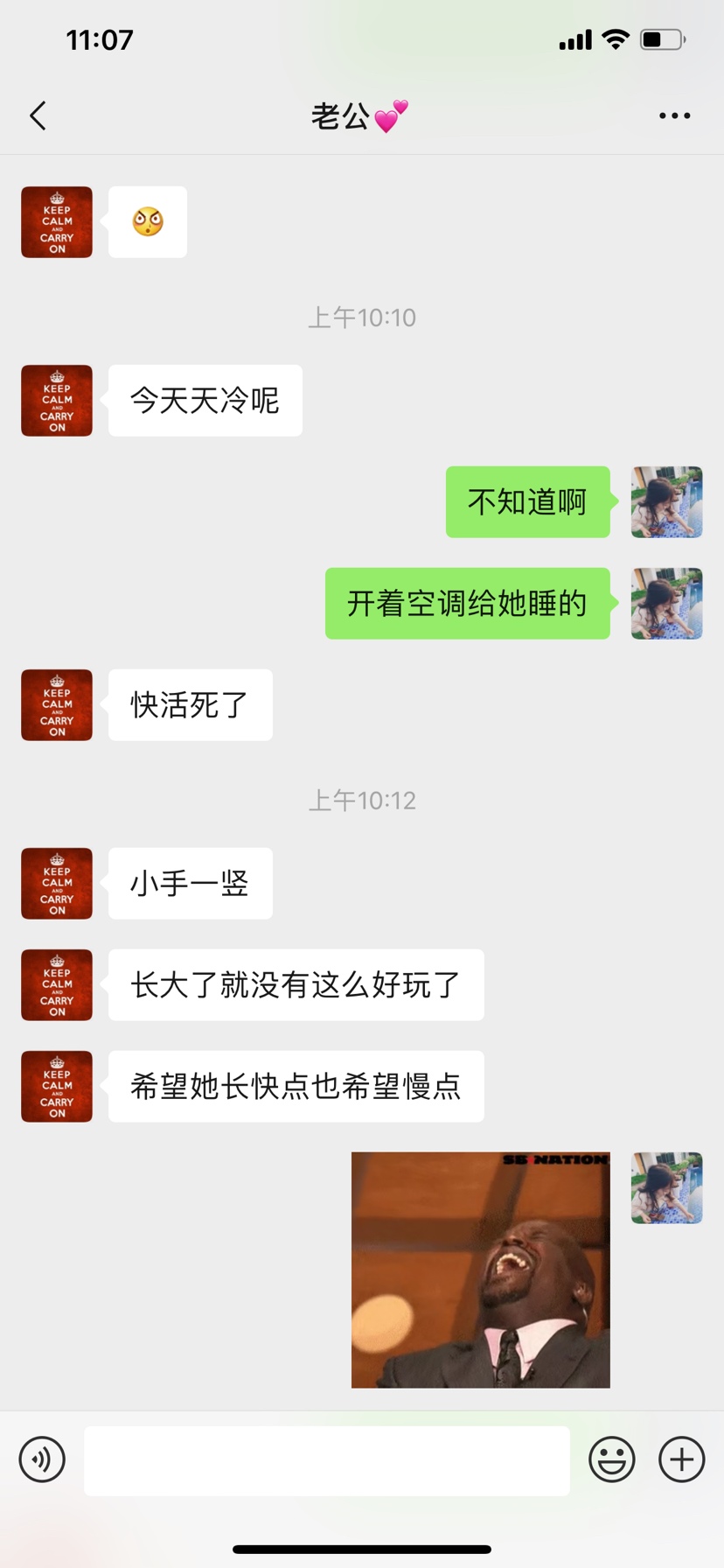Open the plus attachment menu
This screenshot has width=724, height=1568.
pyautogui.click(x=681, y=1459)
